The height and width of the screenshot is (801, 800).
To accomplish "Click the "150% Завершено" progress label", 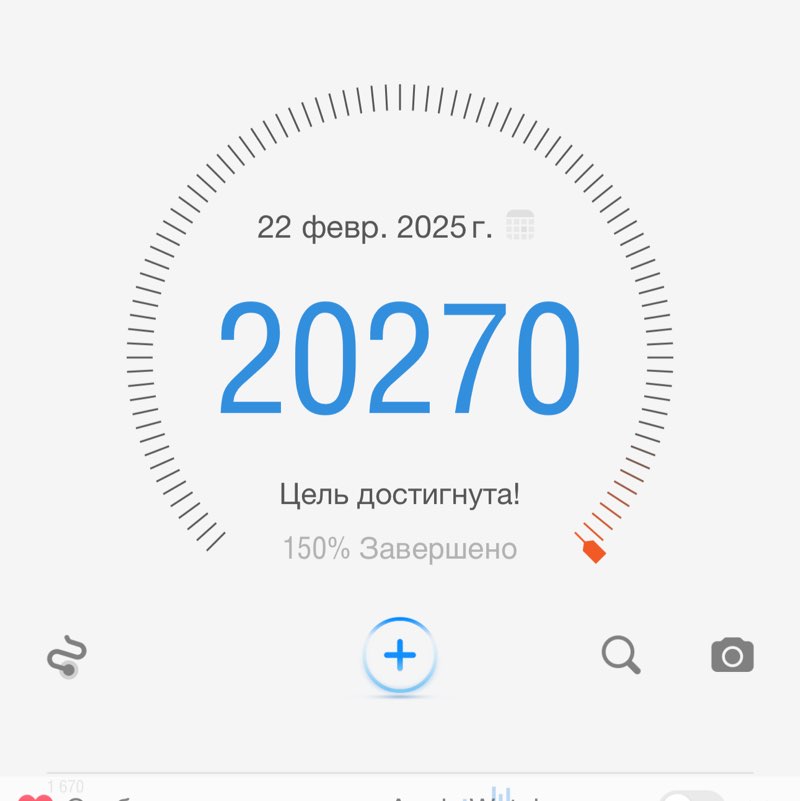I will (400, 548).
